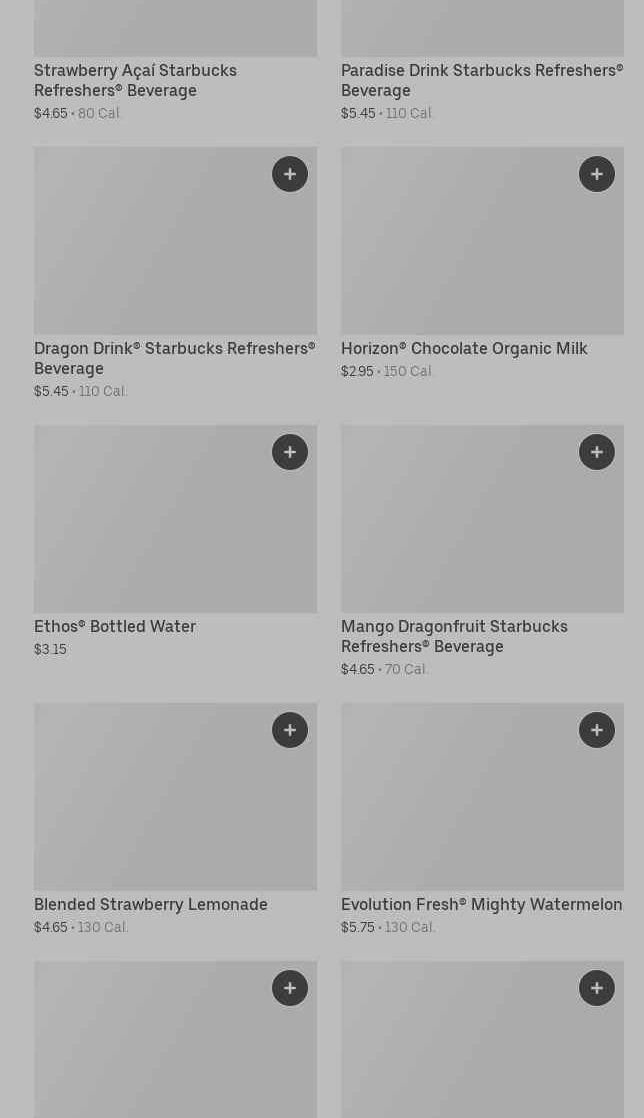Add Ethos Bottled Water to order

pos(290,452)
